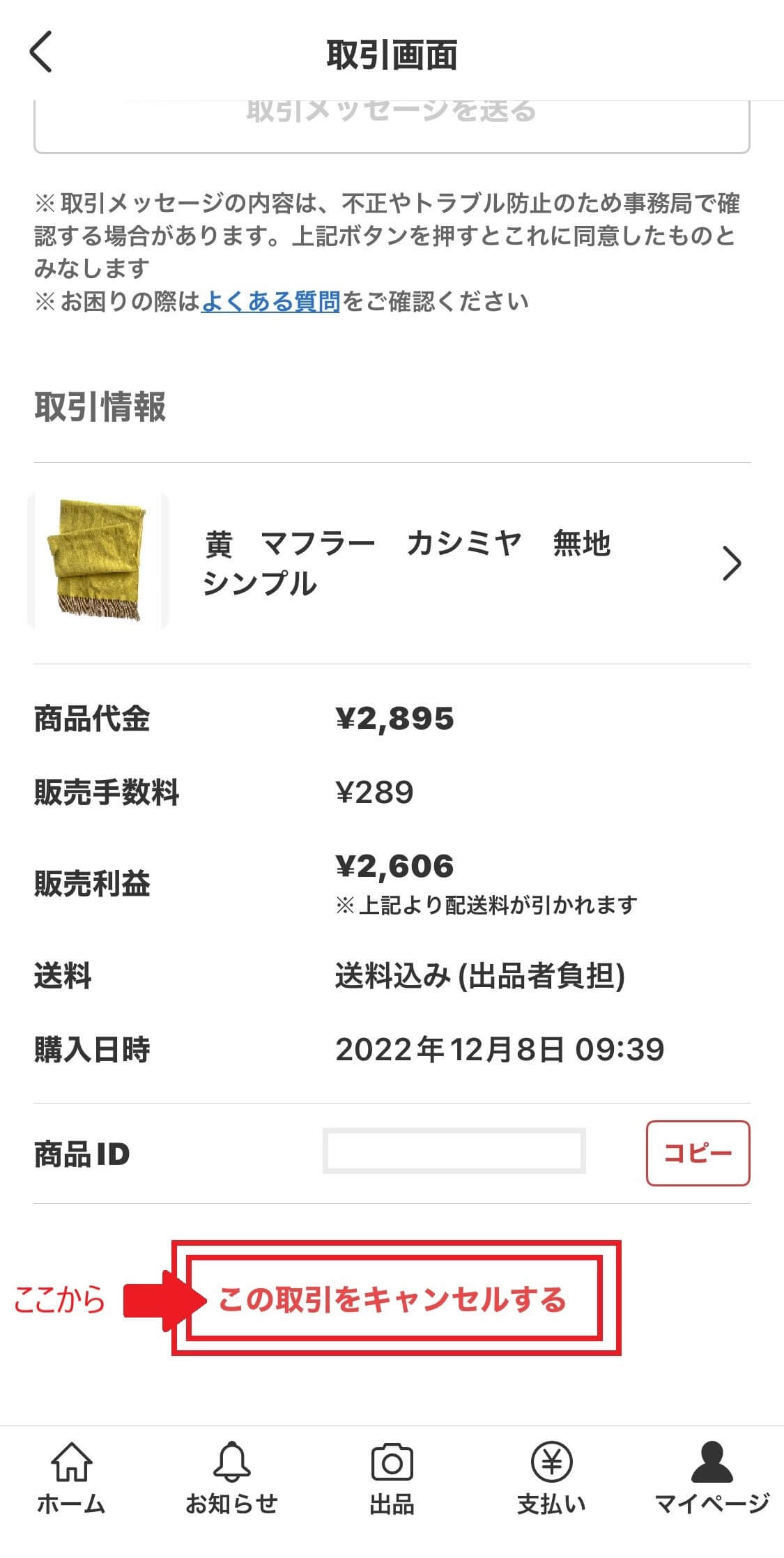Open the よくある質問 link
Image resolution: width=784 pixels, height=1558 pixels.
270,302
